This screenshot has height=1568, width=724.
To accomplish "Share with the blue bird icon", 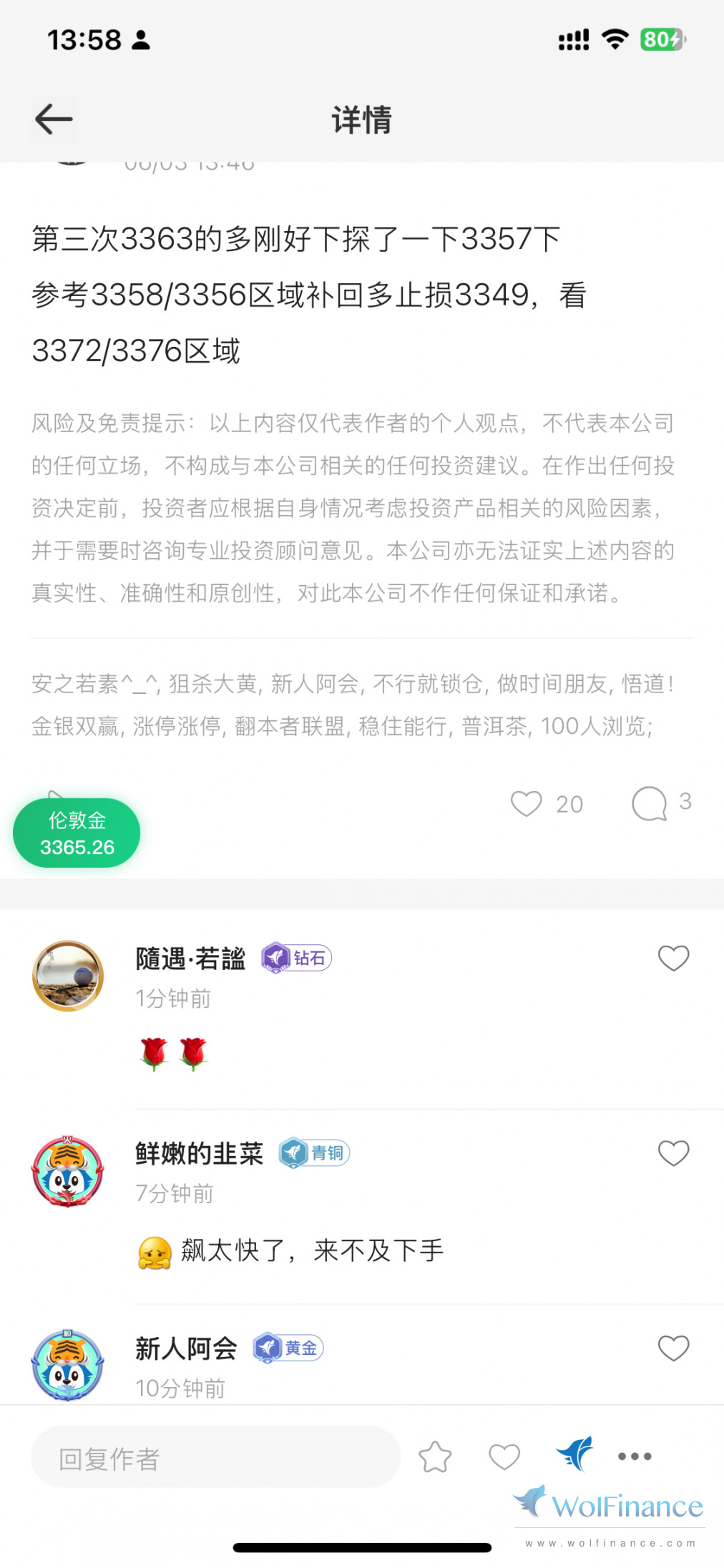I will point(574,1454).
